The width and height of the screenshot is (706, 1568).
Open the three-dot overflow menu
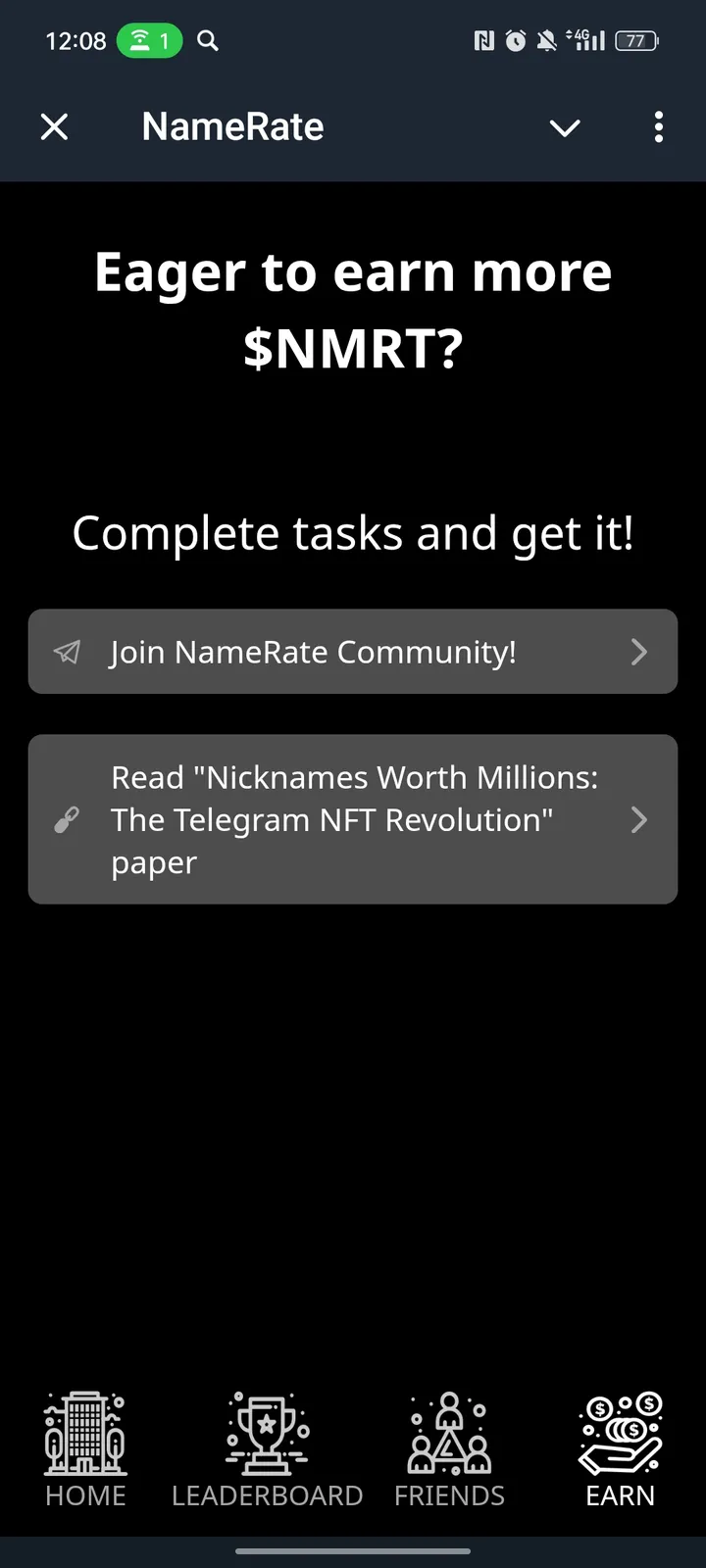[x=658, y=127]
